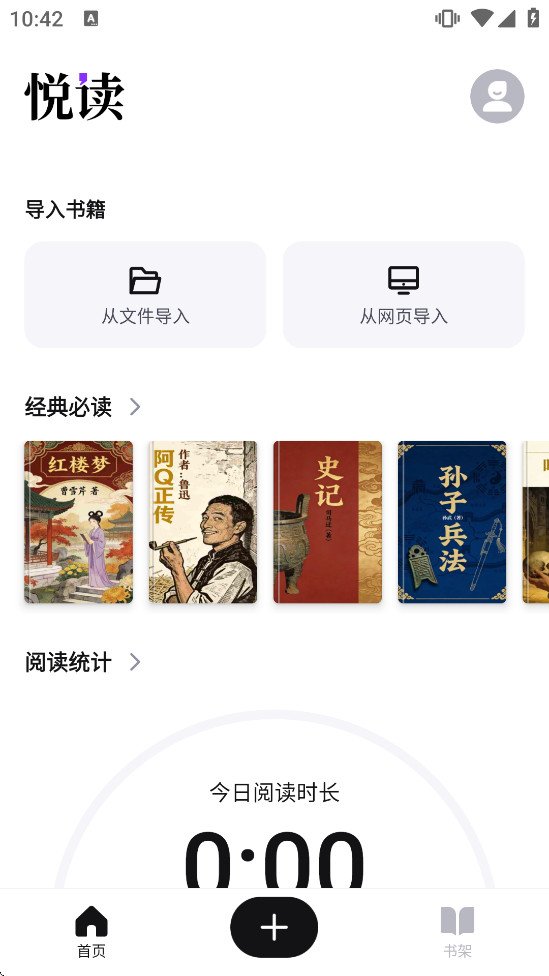
Task: Switch to the 书架 tab
Action: click(x=458, y=932)
